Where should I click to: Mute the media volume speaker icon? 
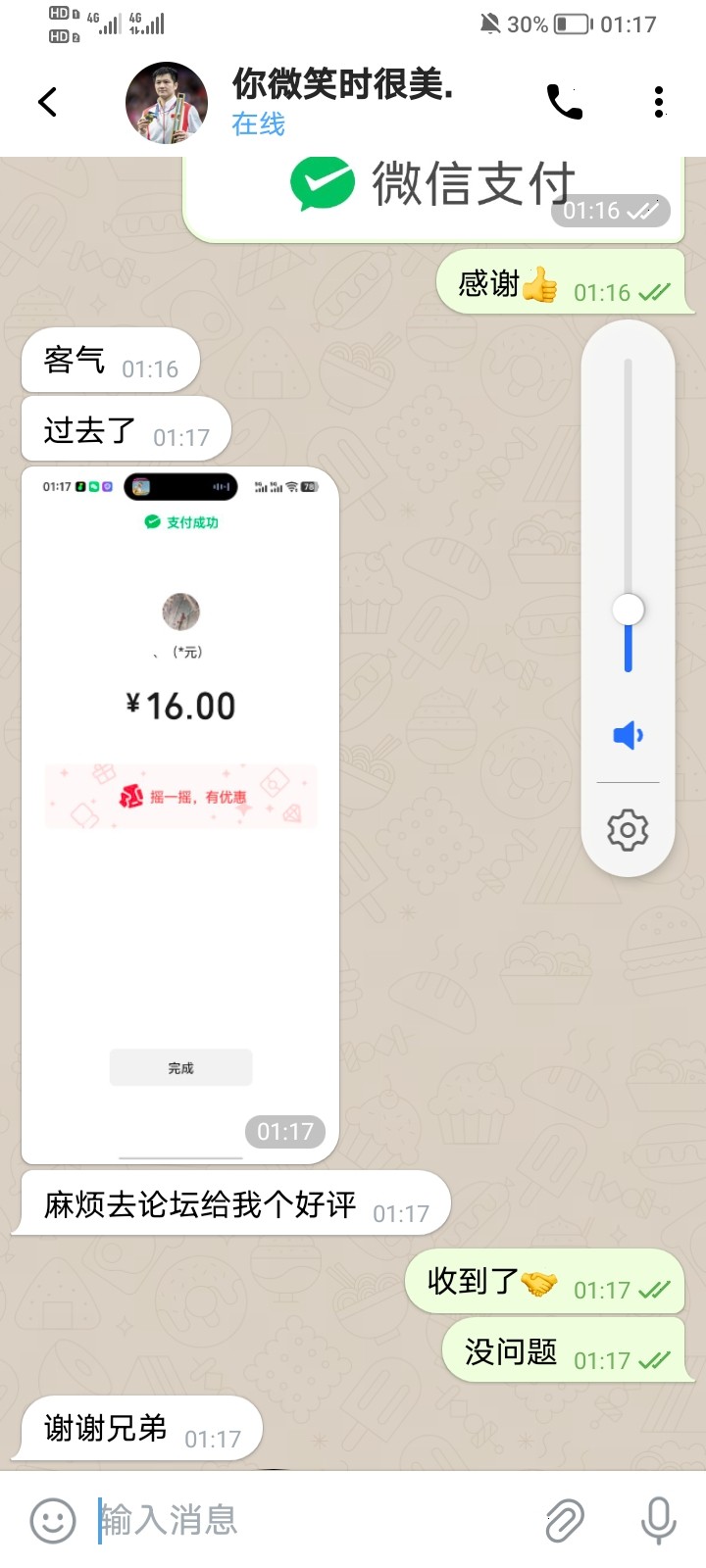click(628, 735)
